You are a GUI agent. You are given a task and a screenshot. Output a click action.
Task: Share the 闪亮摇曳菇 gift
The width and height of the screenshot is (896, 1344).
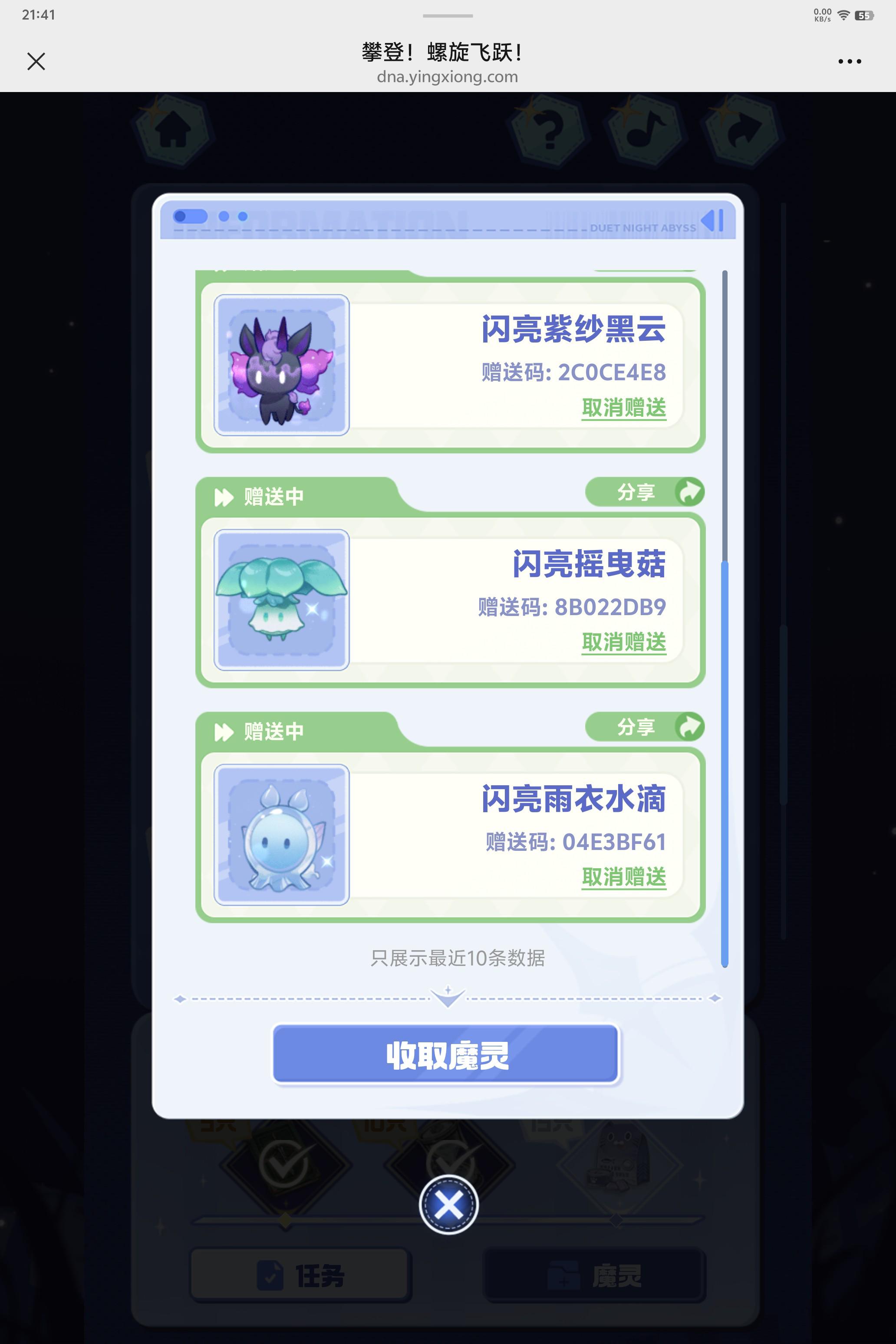click(x=644, y=492)
